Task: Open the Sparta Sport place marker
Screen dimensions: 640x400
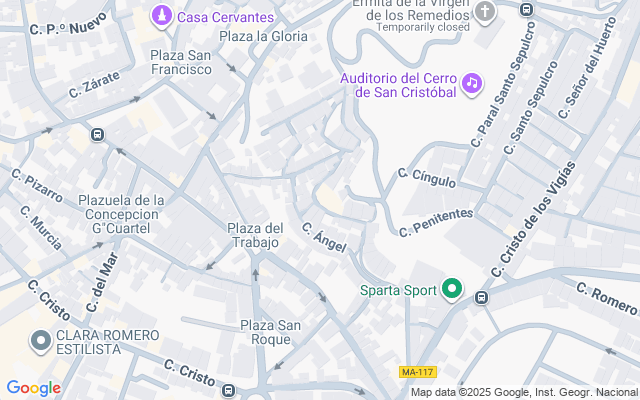Action: click(451, 289)
